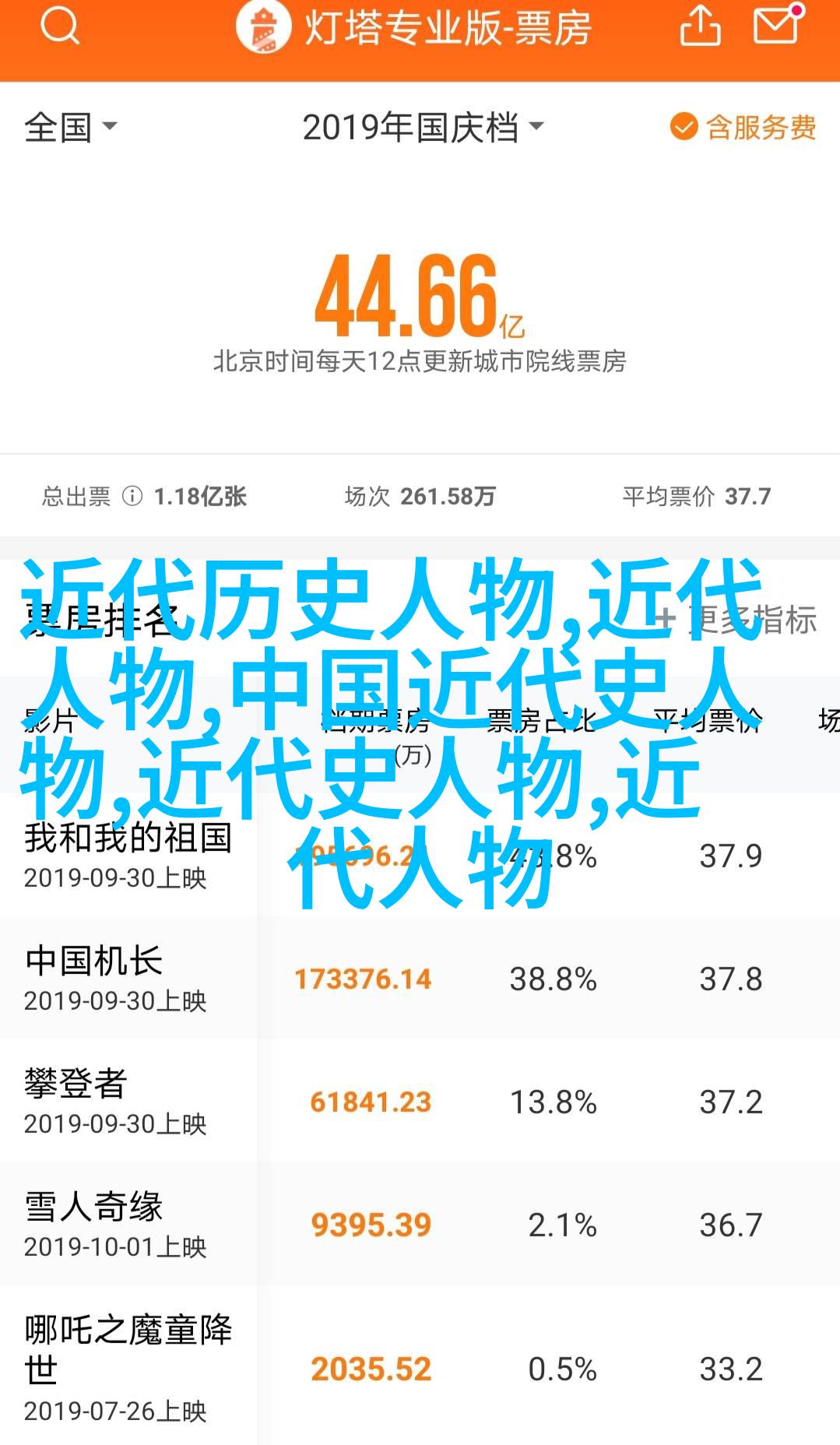
Task: Share the box office page
Action: tap(700, 26)
